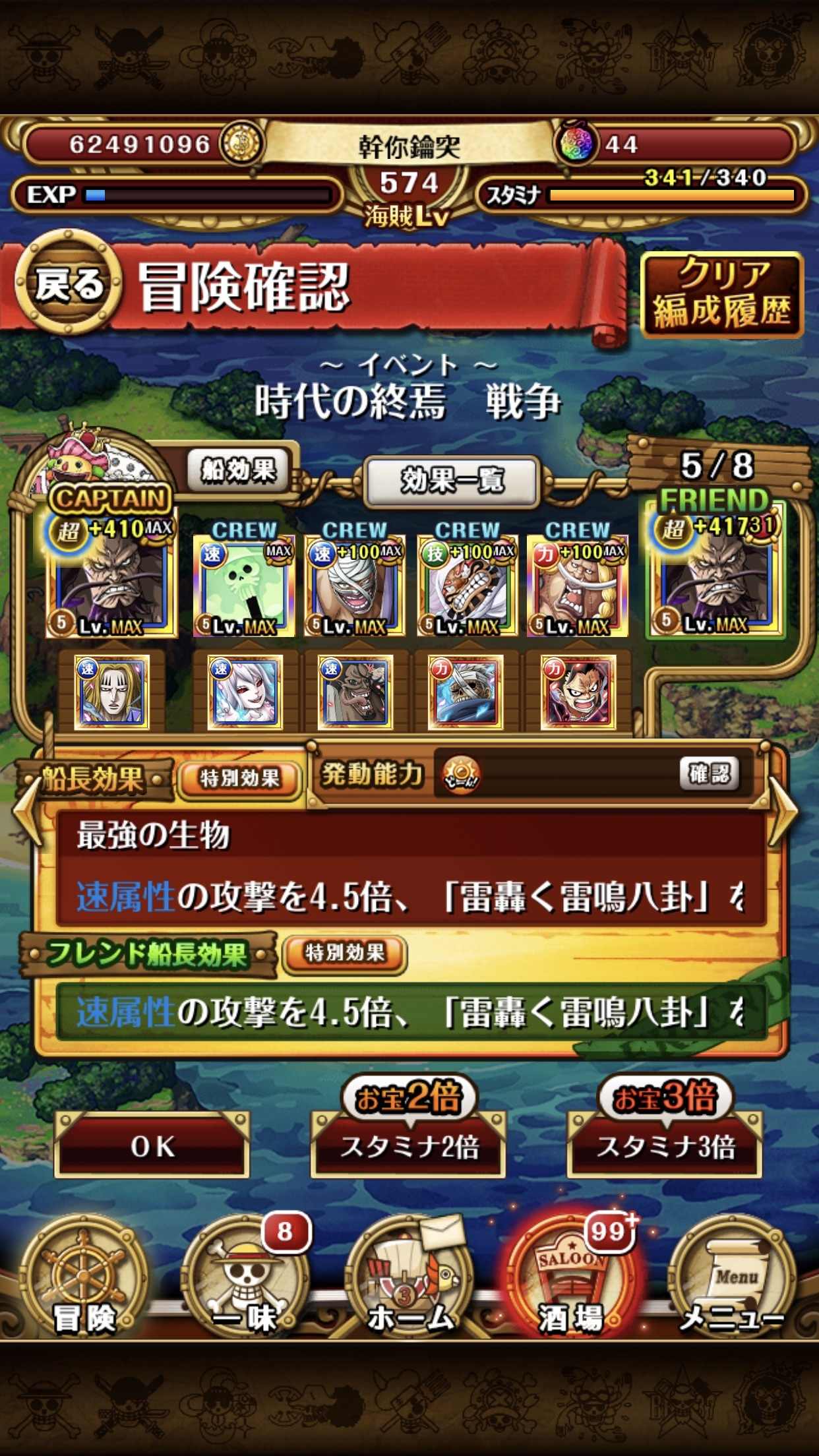The image size is (819, 1456).
Task: Open the メニュー menu tab
Action: coord(733,1279)
